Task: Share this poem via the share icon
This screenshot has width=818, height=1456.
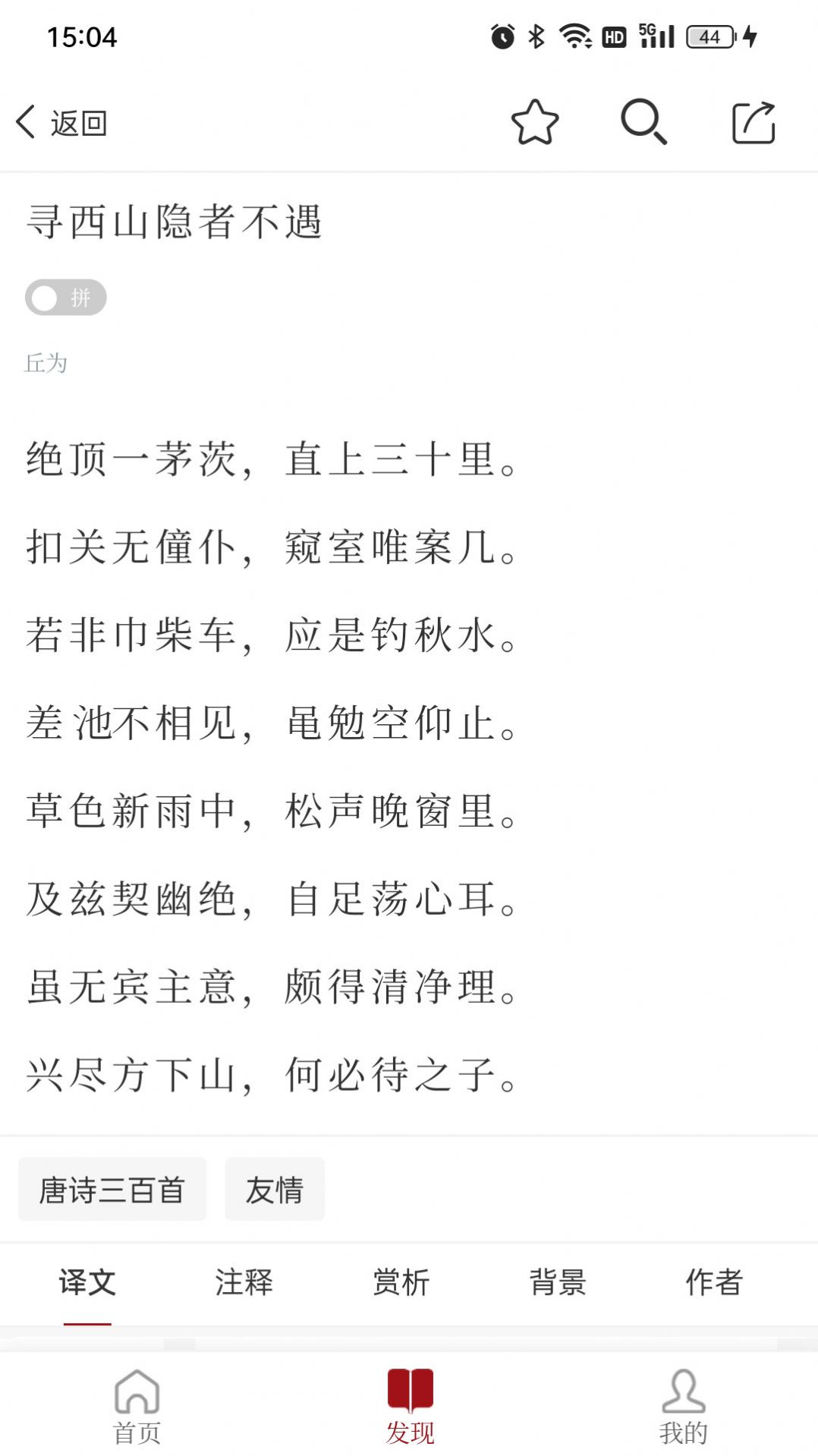Action: click(x=753, y=122)
